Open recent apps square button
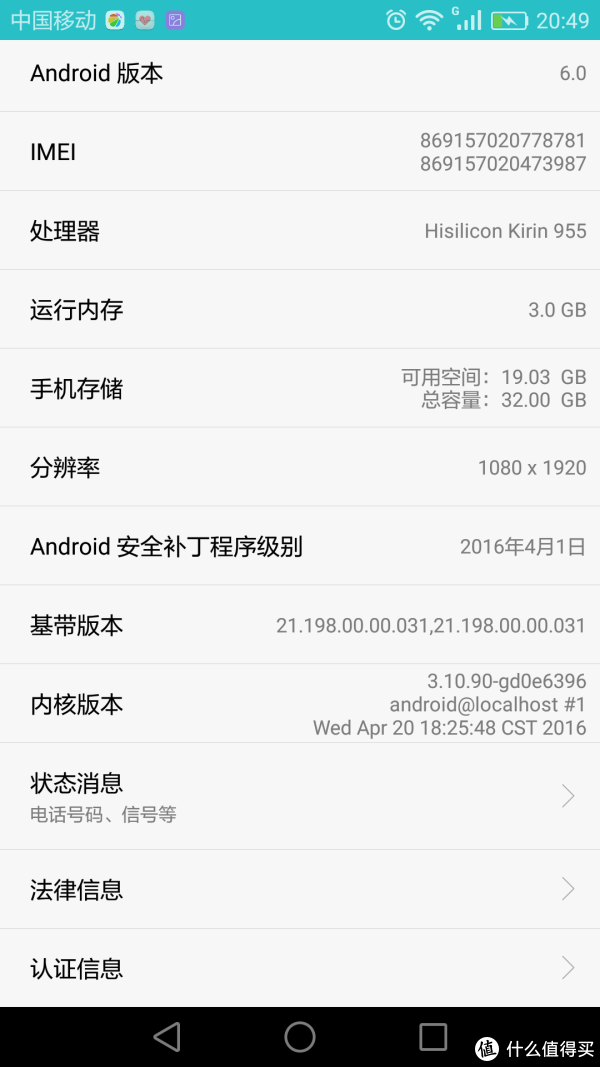The height and width of the screenshot is (1067, 600). [x=433, y=1036]
